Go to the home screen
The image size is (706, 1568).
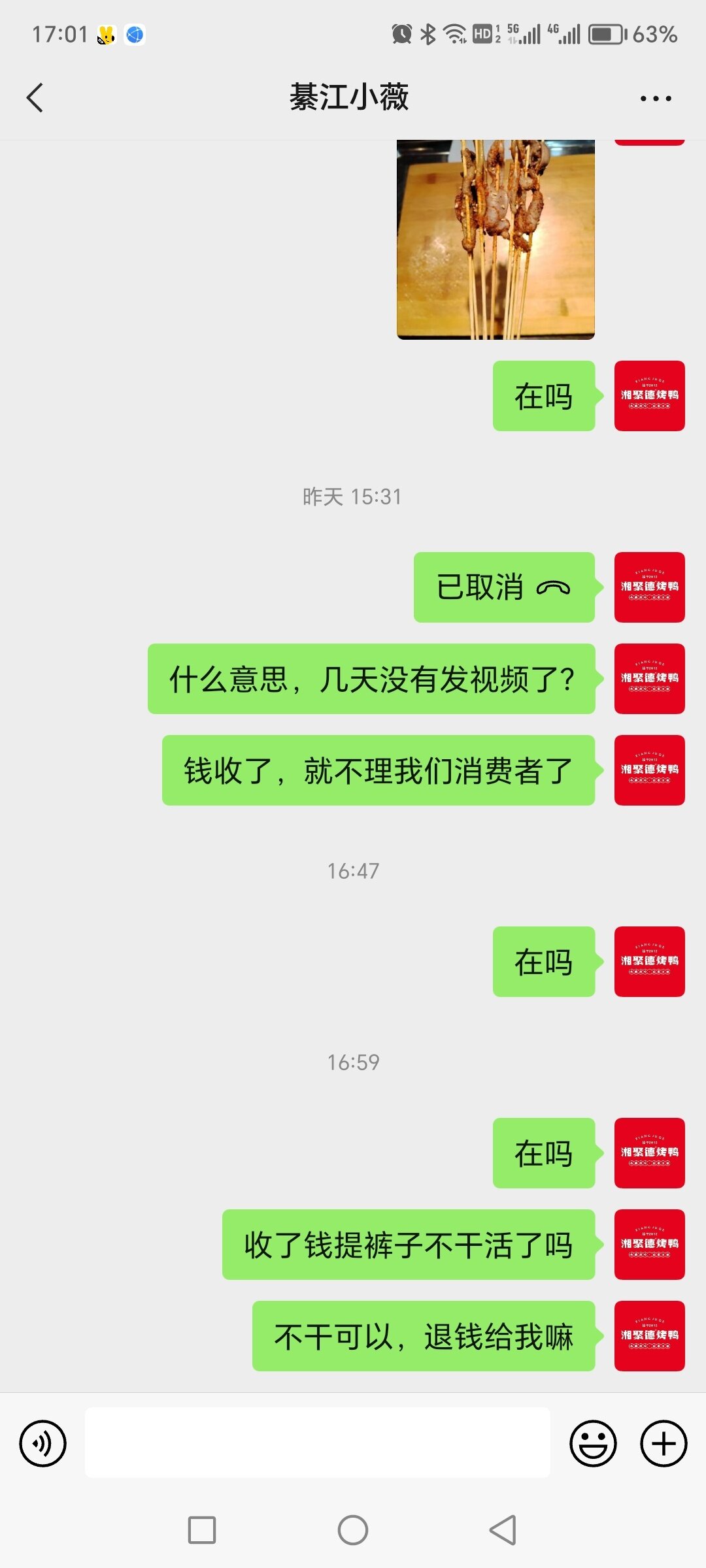353,1530
